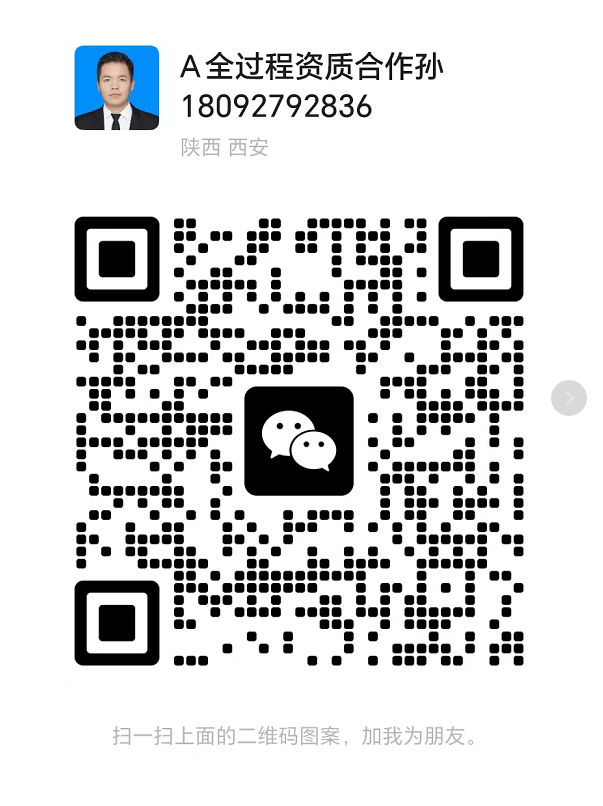Tap the gray next arrow beside the QR code
Viewport: 603px width, 806px height.
568,398
